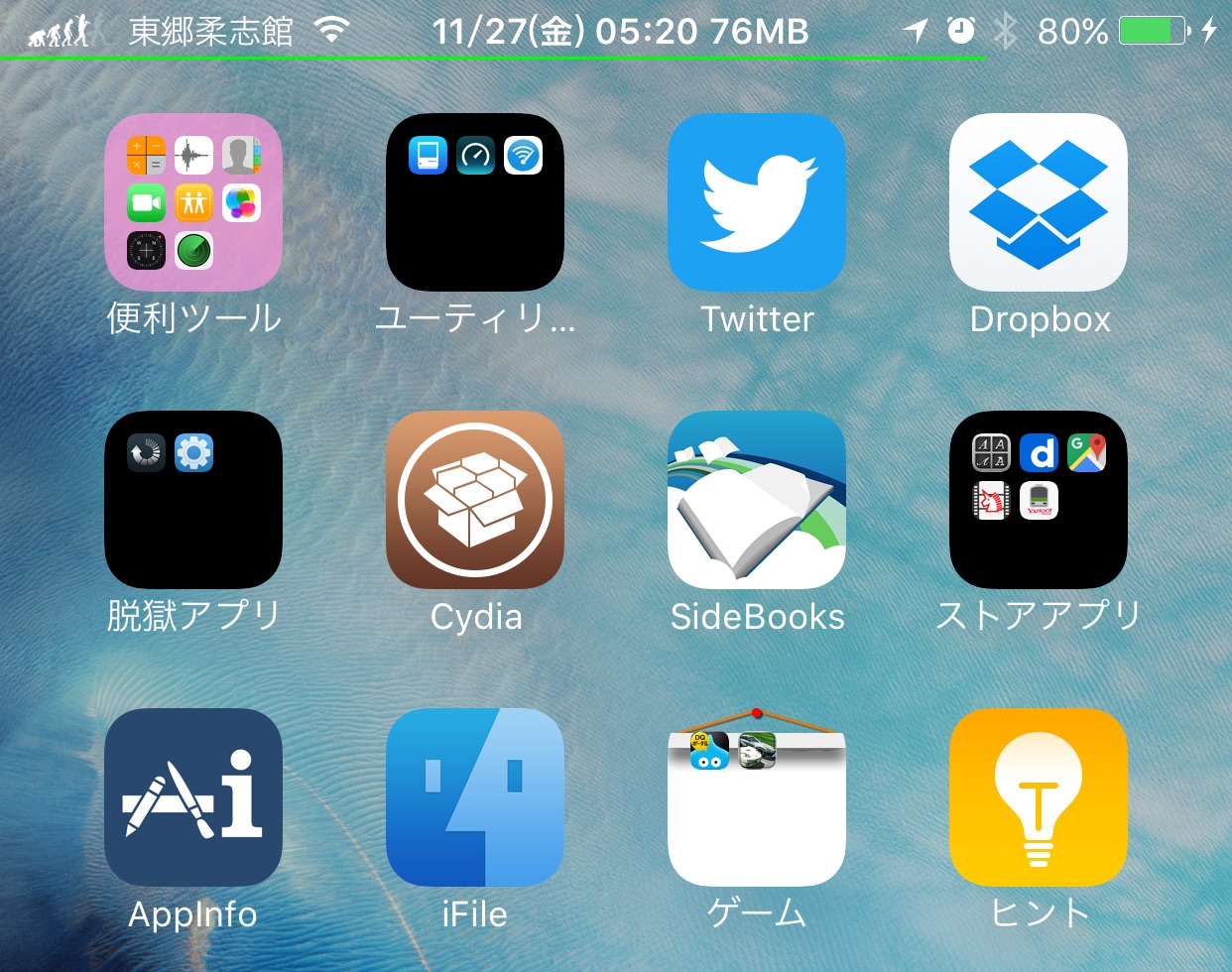Launch AppInfo
The image size is (1232, 972).
pyautogui.click(x=193, y=797)
